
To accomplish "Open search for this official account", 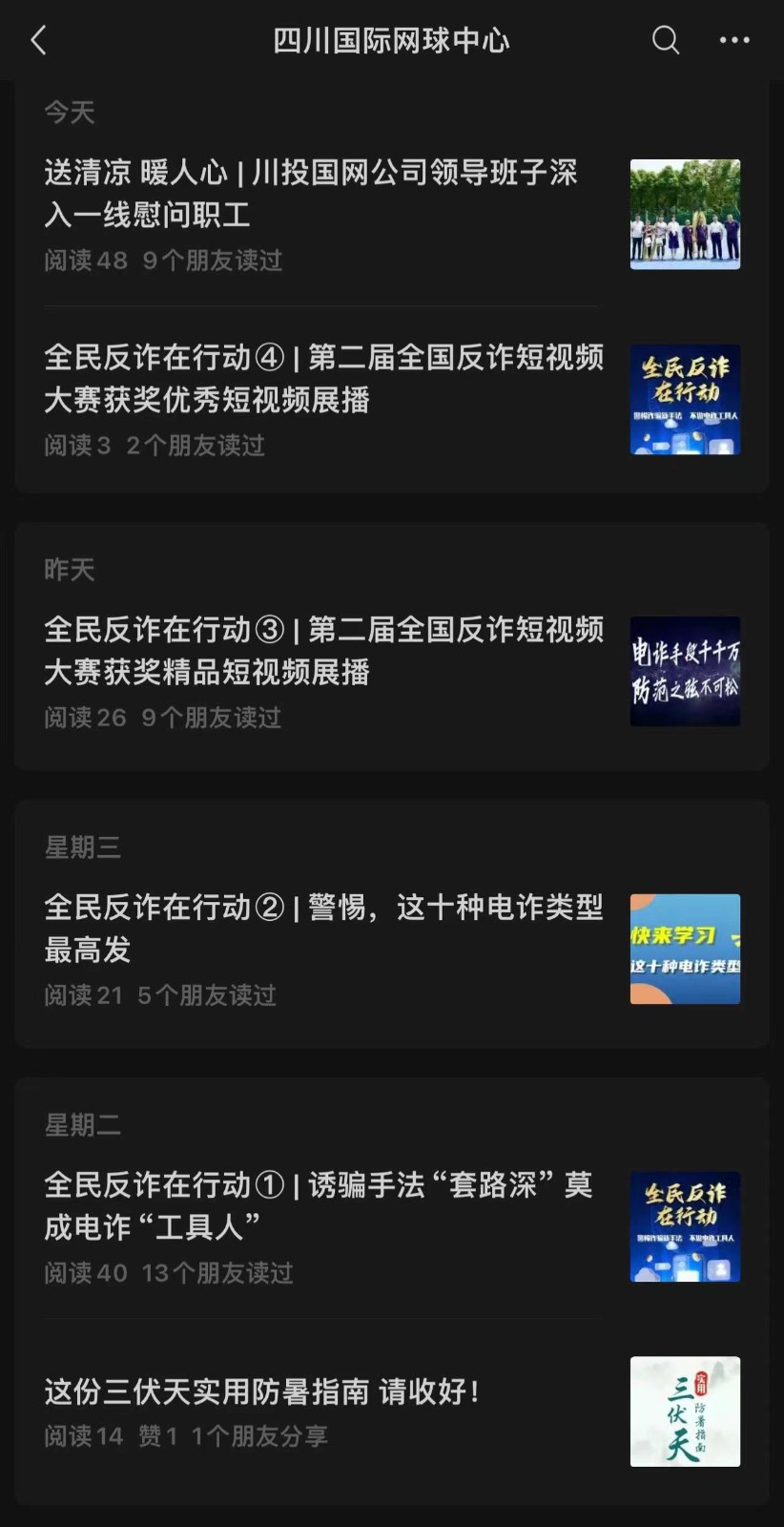I will point(665,40).
